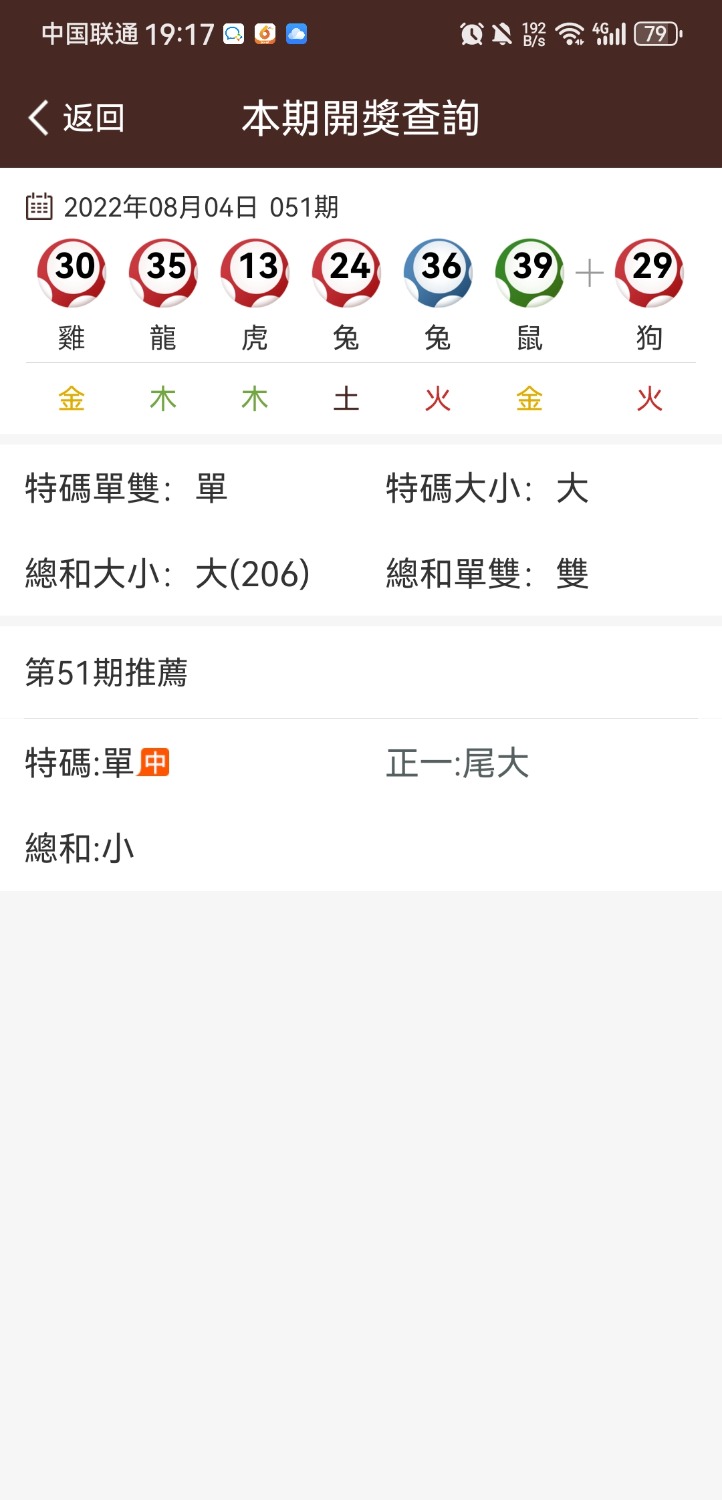Tap the back chevron arrow
This screenshot has height=1500, width=722.
pos(37,117)
